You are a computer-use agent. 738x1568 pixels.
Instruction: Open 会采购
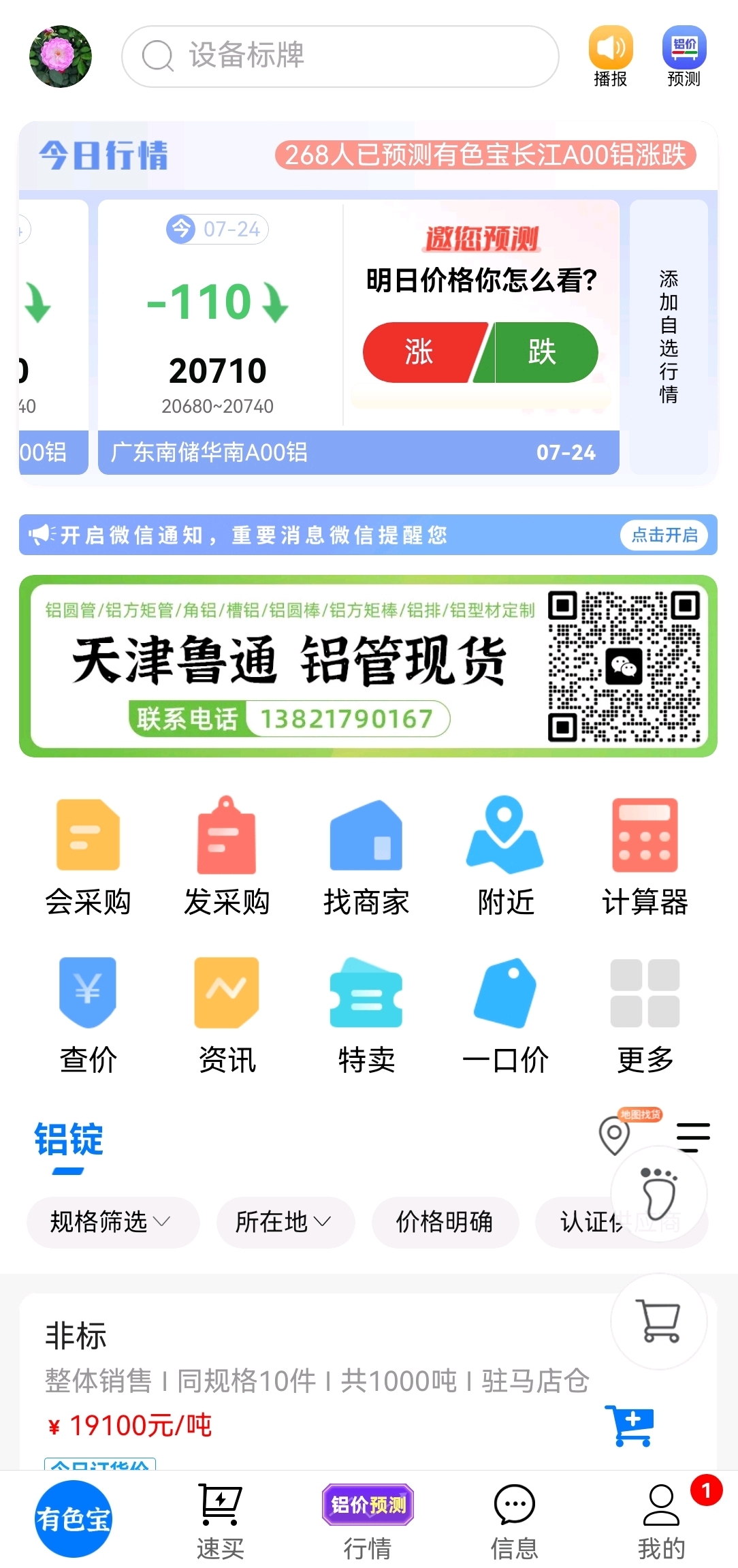(88, 857)
